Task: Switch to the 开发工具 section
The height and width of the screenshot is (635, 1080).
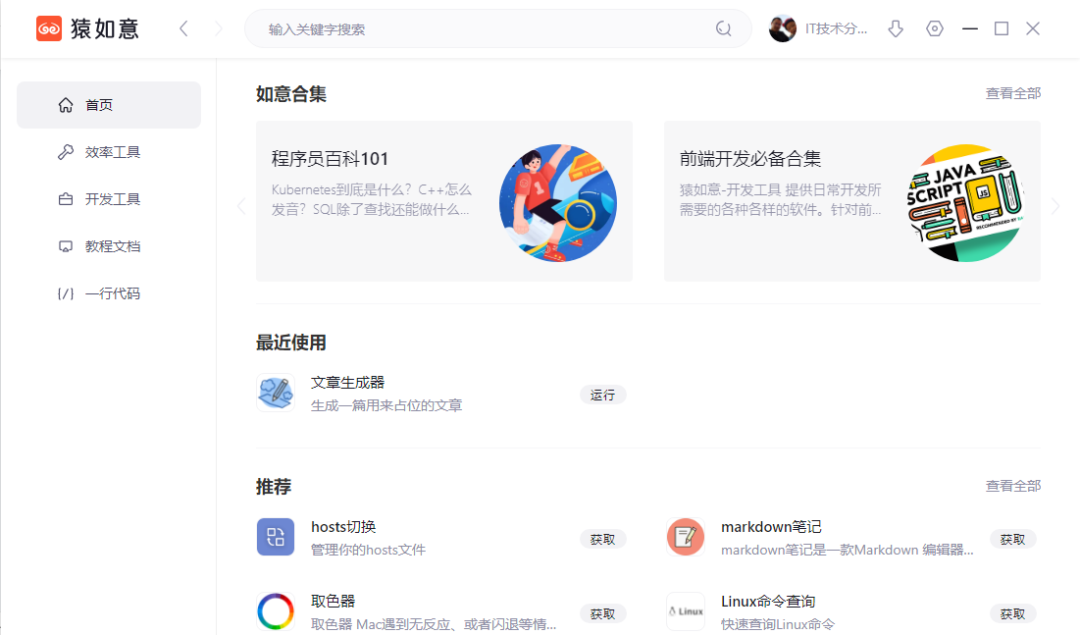Action: point(110,199)
